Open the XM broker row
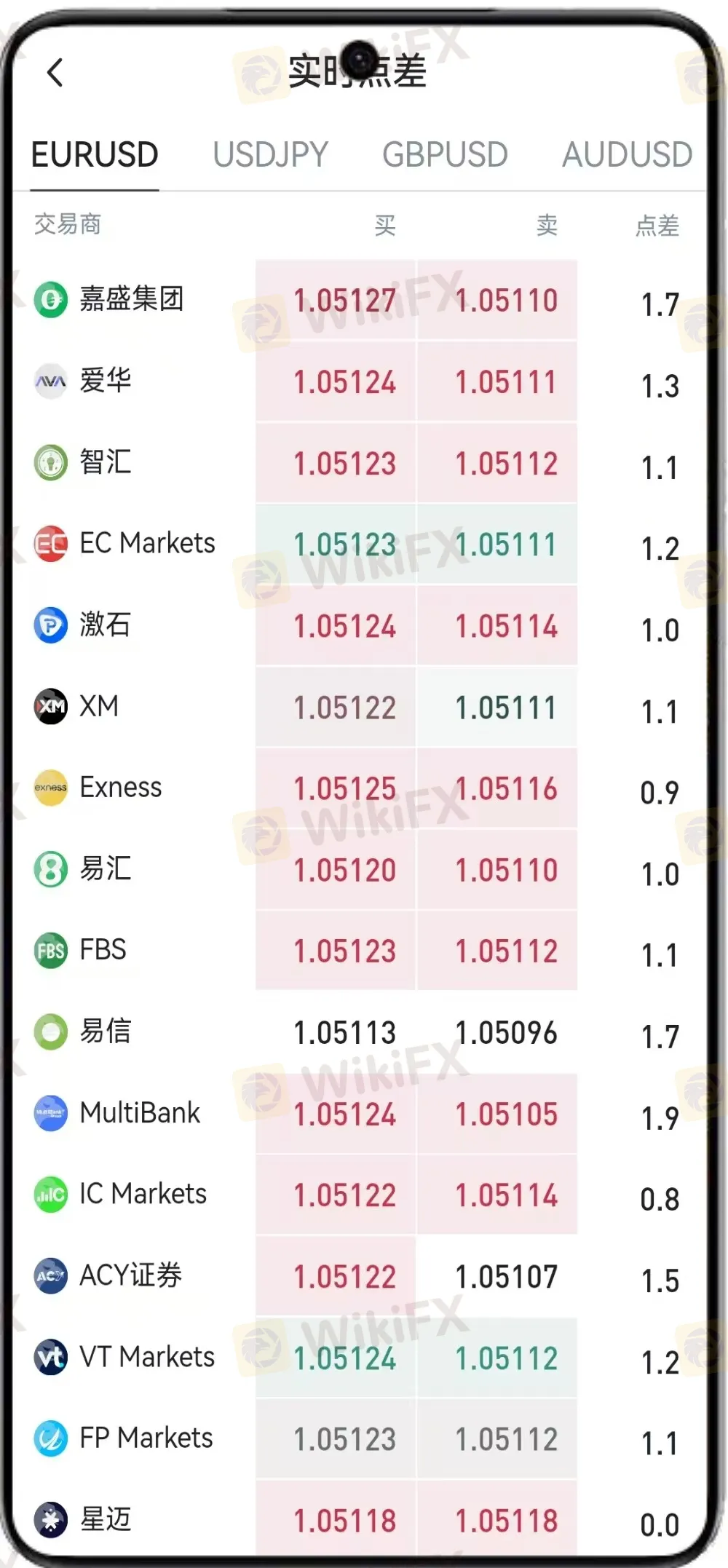Image resolution: width=728 pixels, height=1568 pixels. (x=99, y=706)
